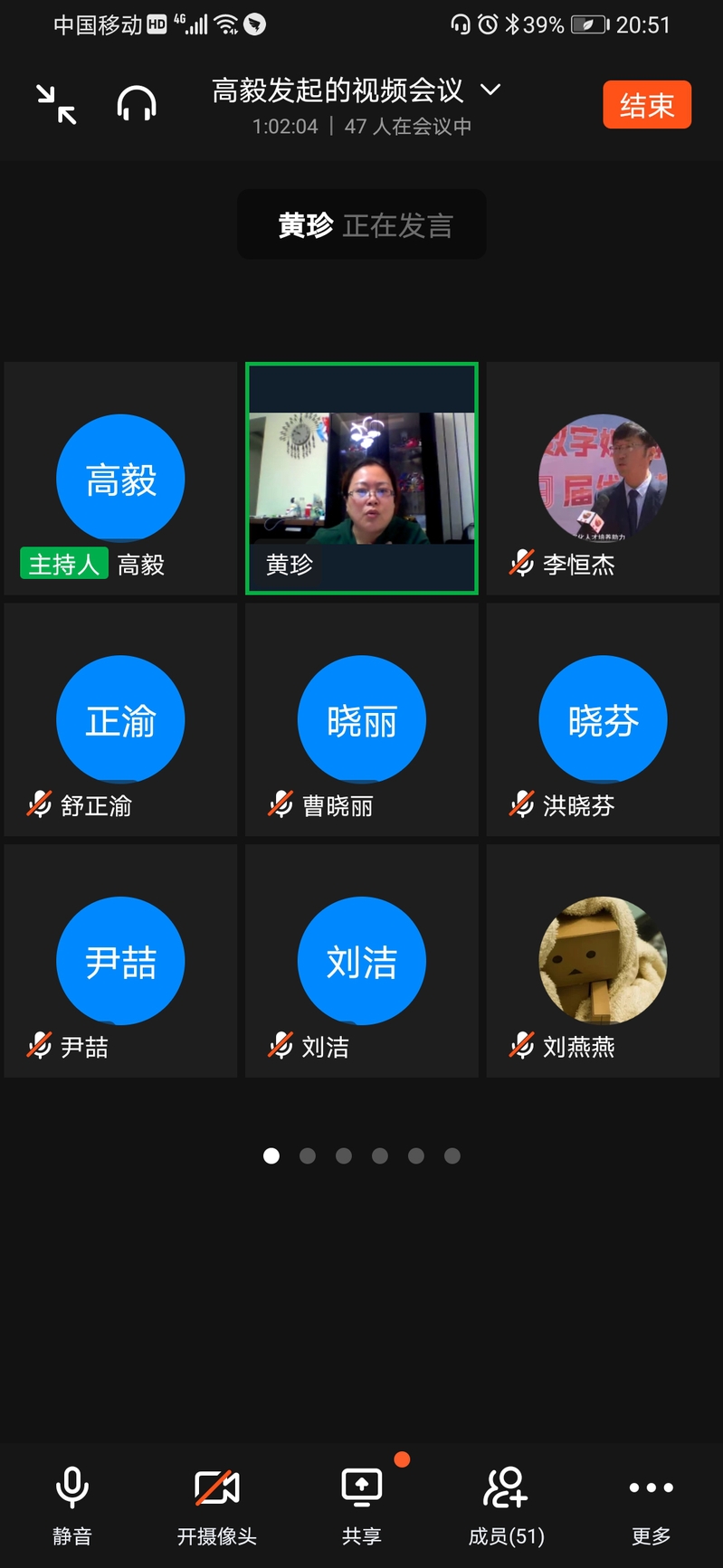Select 尹喆's participant tile
723x1568 pixels.
point(120,961)
